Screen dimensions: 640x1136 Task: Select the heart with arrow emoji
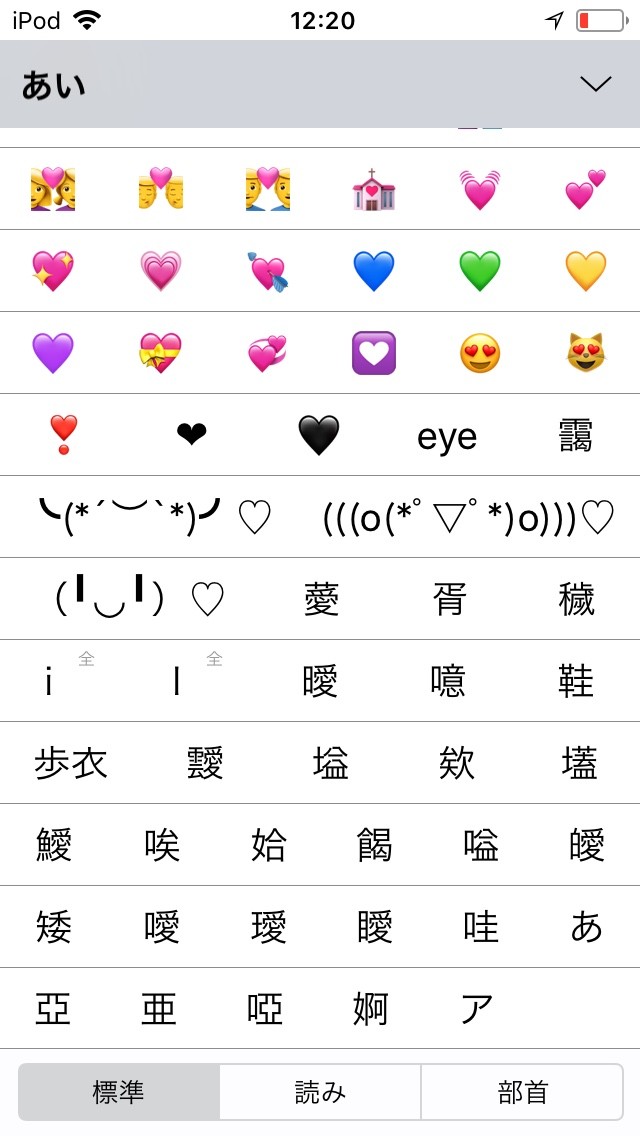267,271
